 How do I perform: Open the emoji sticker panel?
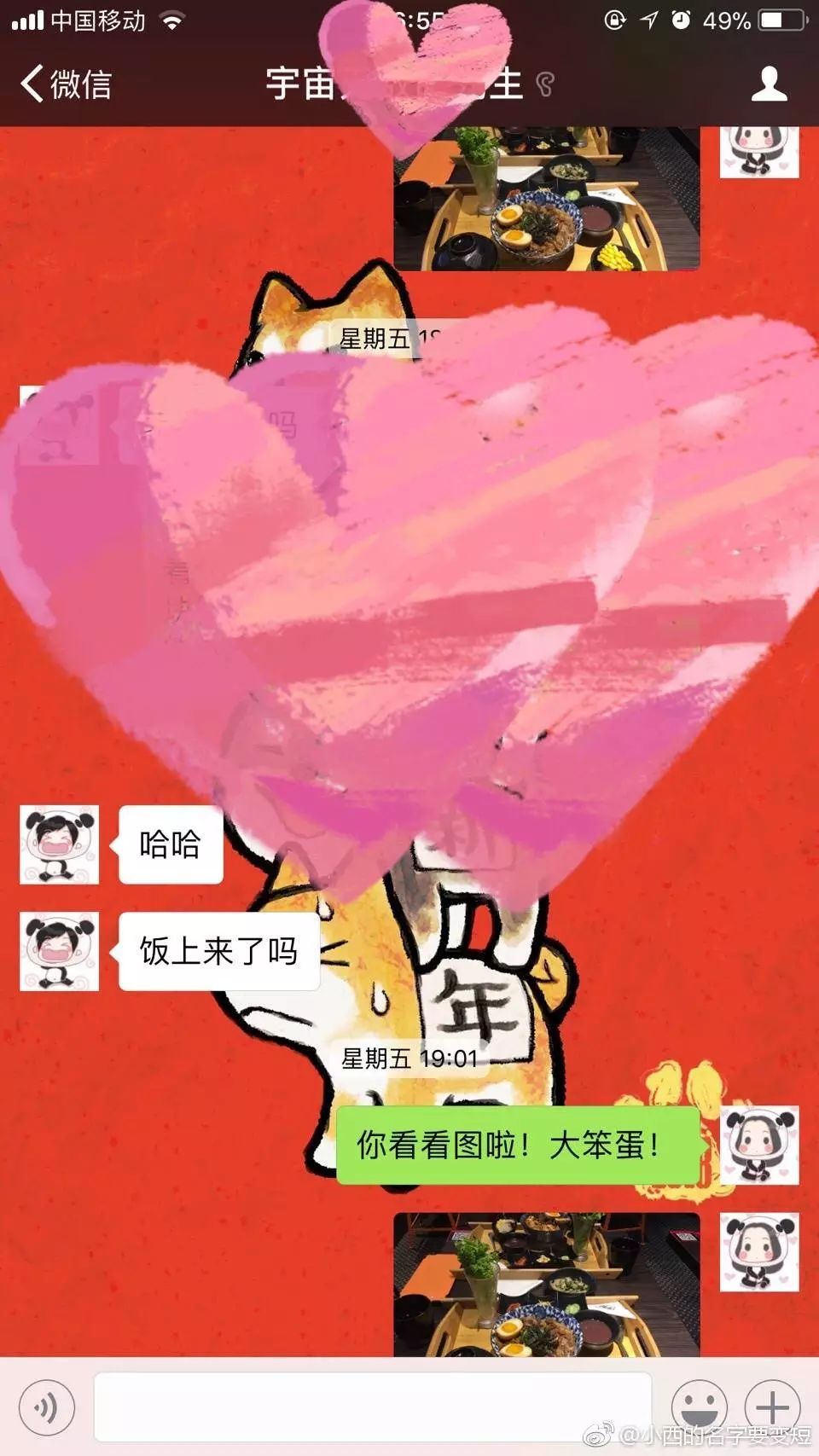click(699, 1405)
